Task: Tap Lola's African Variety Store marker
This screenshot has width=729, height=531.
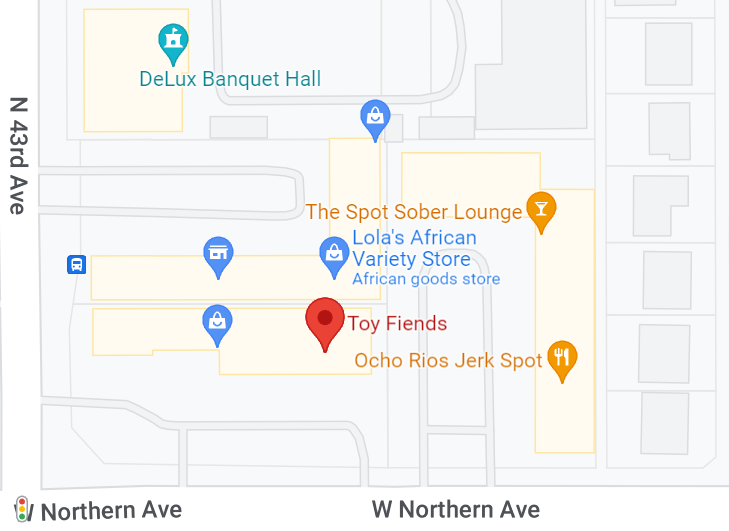Action: pos(334,255)
